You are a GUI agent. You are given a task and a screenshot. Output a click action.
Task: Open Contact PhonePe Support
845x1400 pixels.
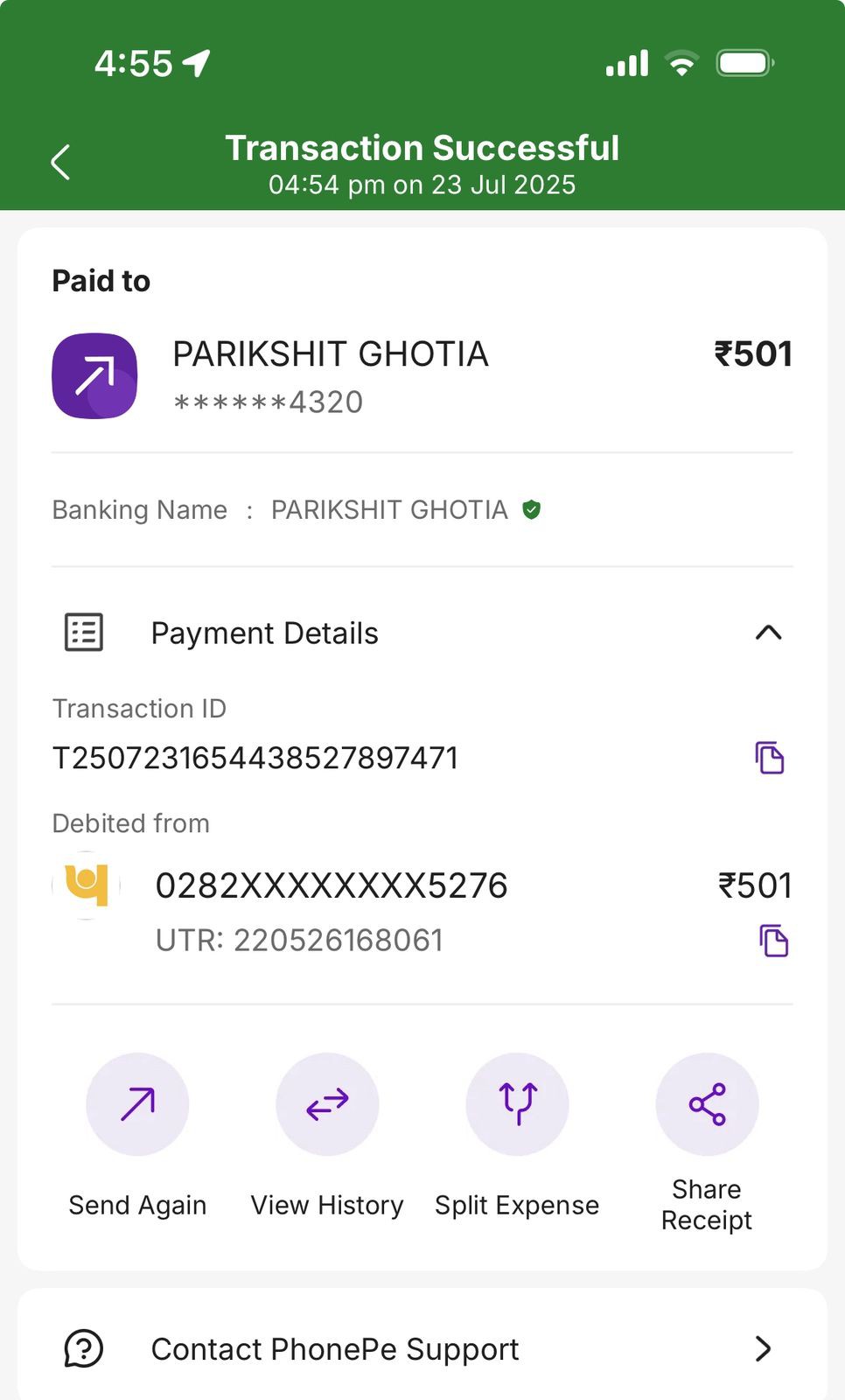(x=422, y=1348)
